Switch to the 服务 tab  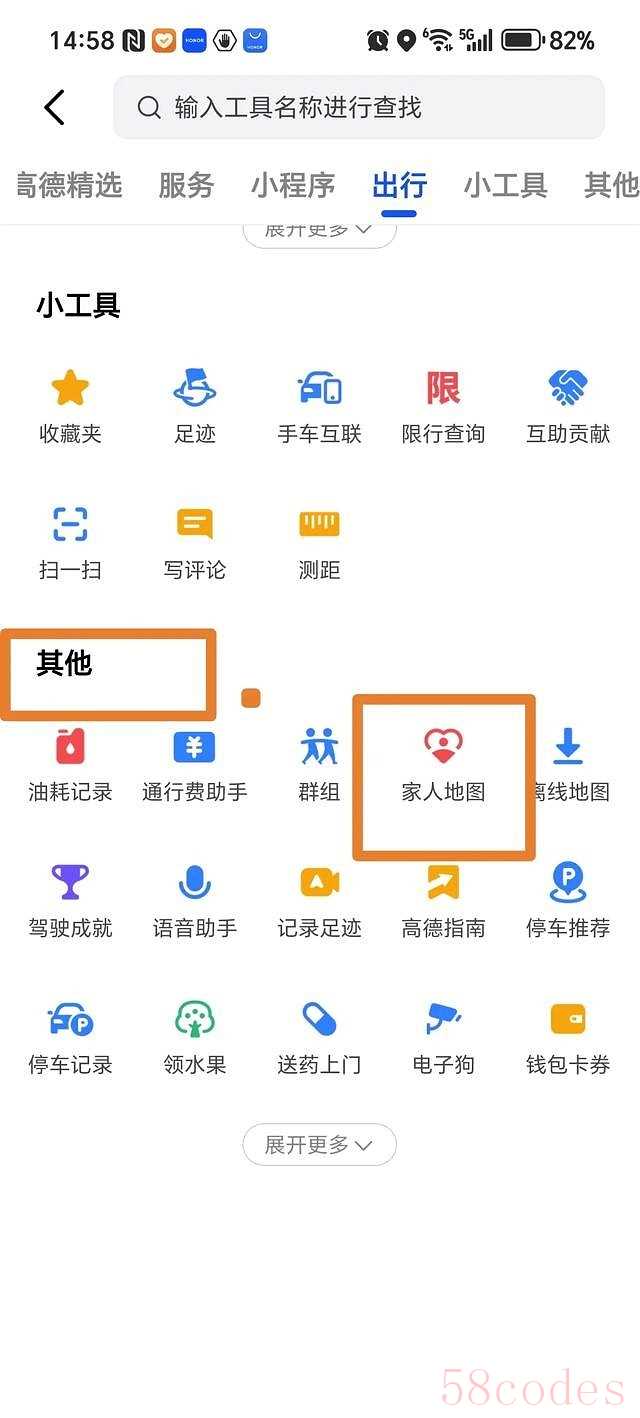tap(186, 185)
